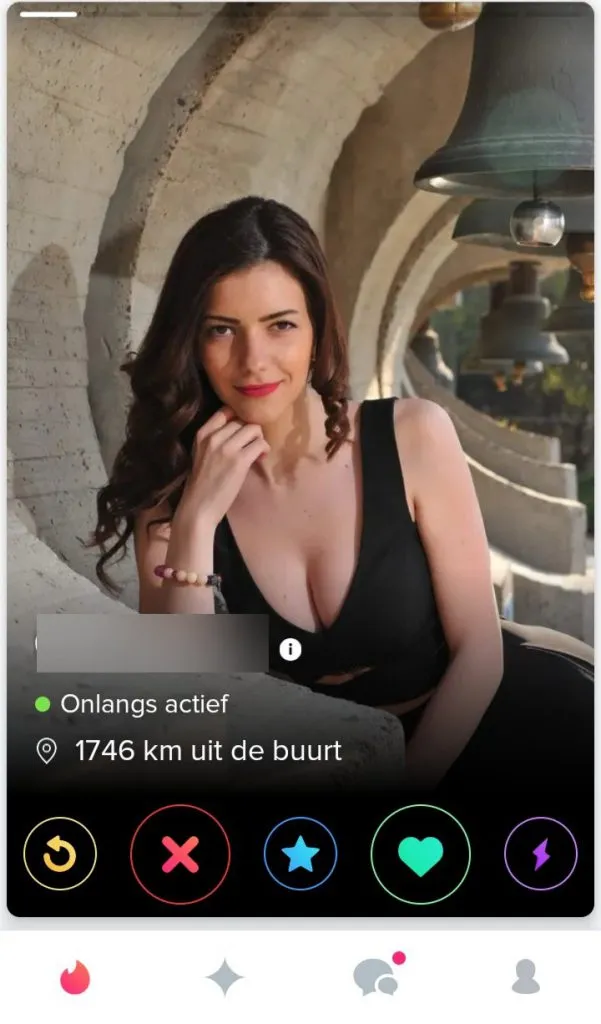This screenshot has width=601, height=1024.
Task: Rewind the last swipe
Action: 60,854
